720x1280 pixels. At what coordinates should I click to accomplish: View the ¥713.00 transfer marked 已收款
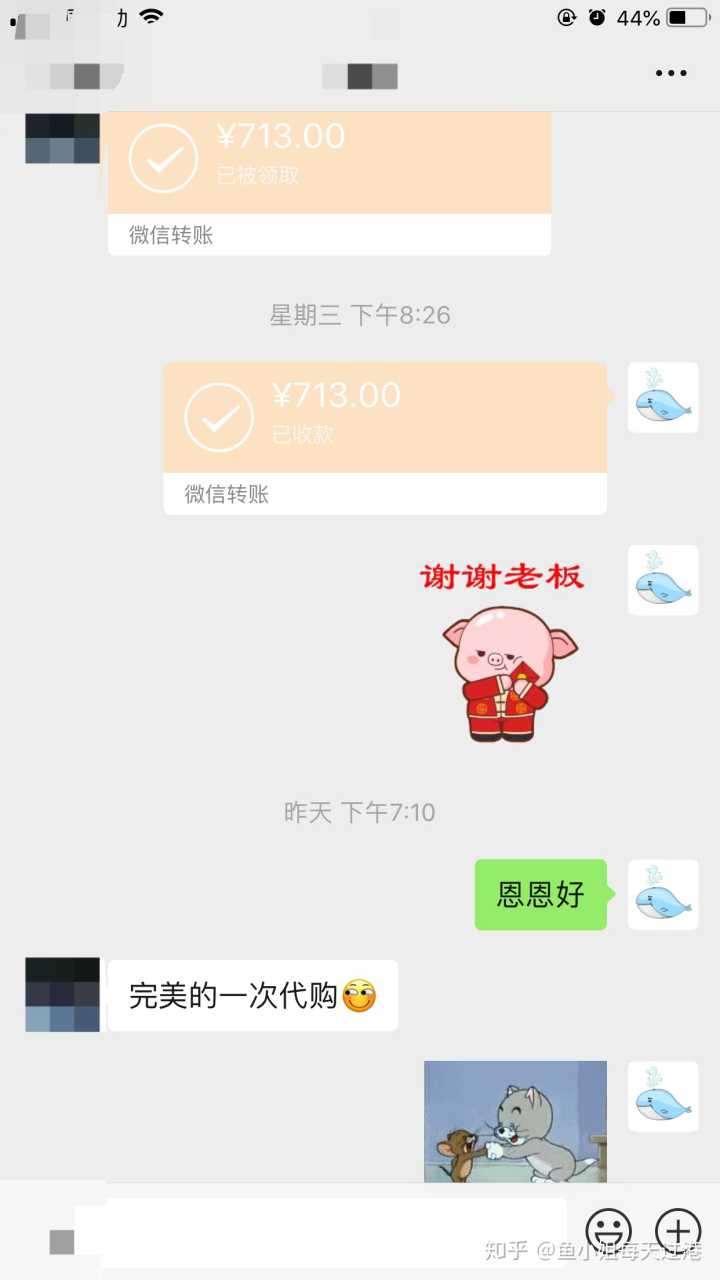pos(385,418)
